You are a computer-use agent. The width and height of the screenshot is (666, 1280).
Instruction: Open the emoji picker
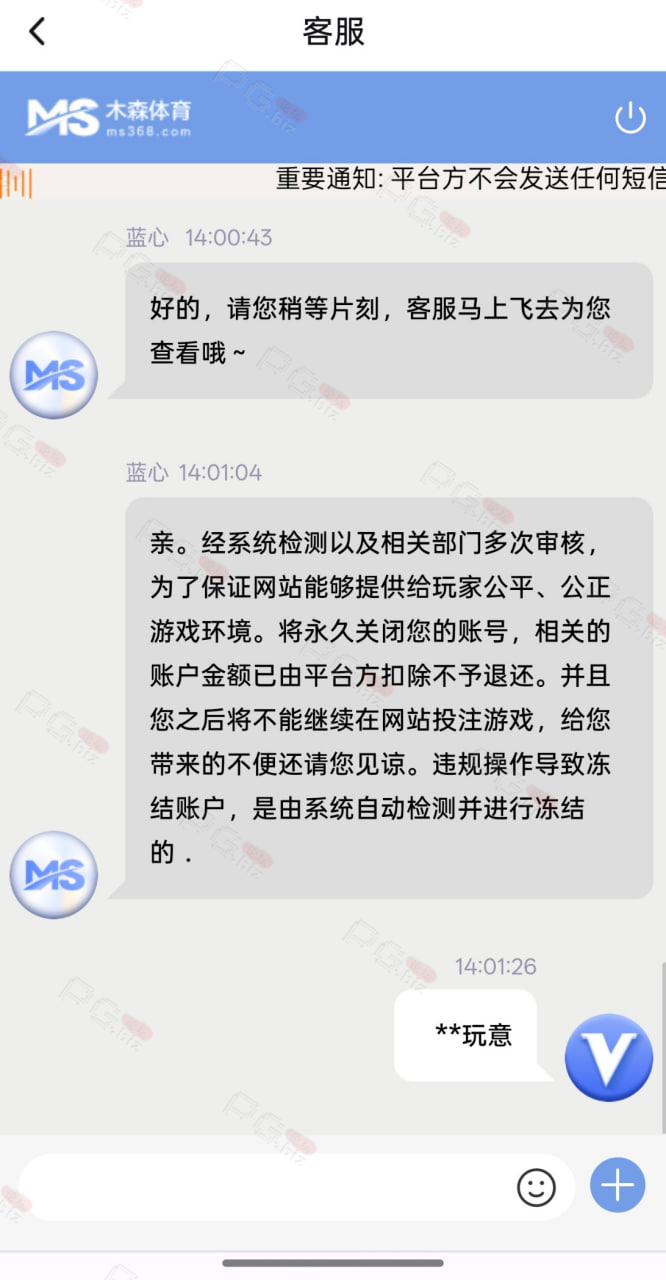click(x=536, y=1187)
